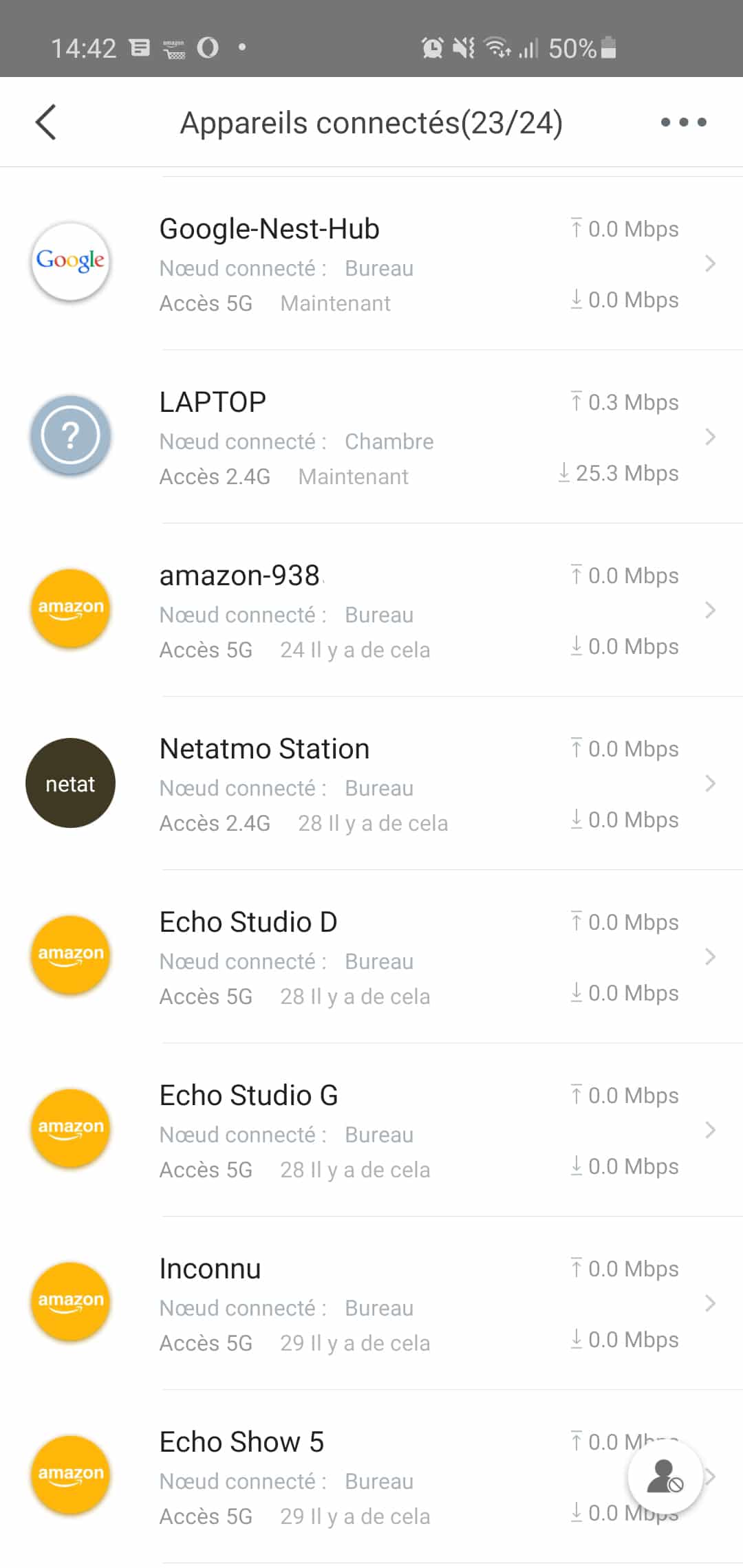Open Echo Studio D device details
The width and height of the screenshot is (743, 1568).
pyautogui.click(x=371, y=957)
